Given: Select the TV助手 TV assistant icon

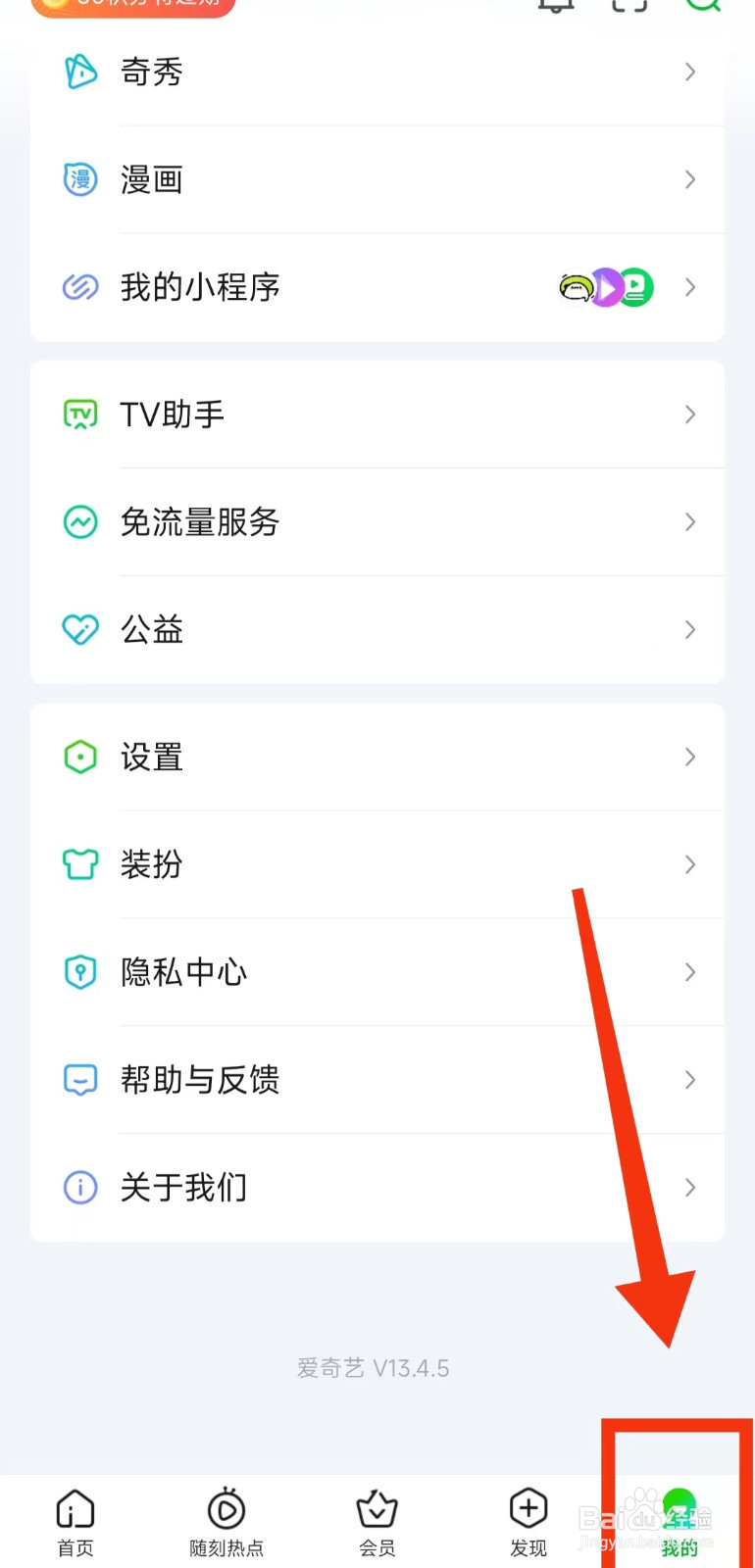Looking at the screenshot, I should (79, 414).
